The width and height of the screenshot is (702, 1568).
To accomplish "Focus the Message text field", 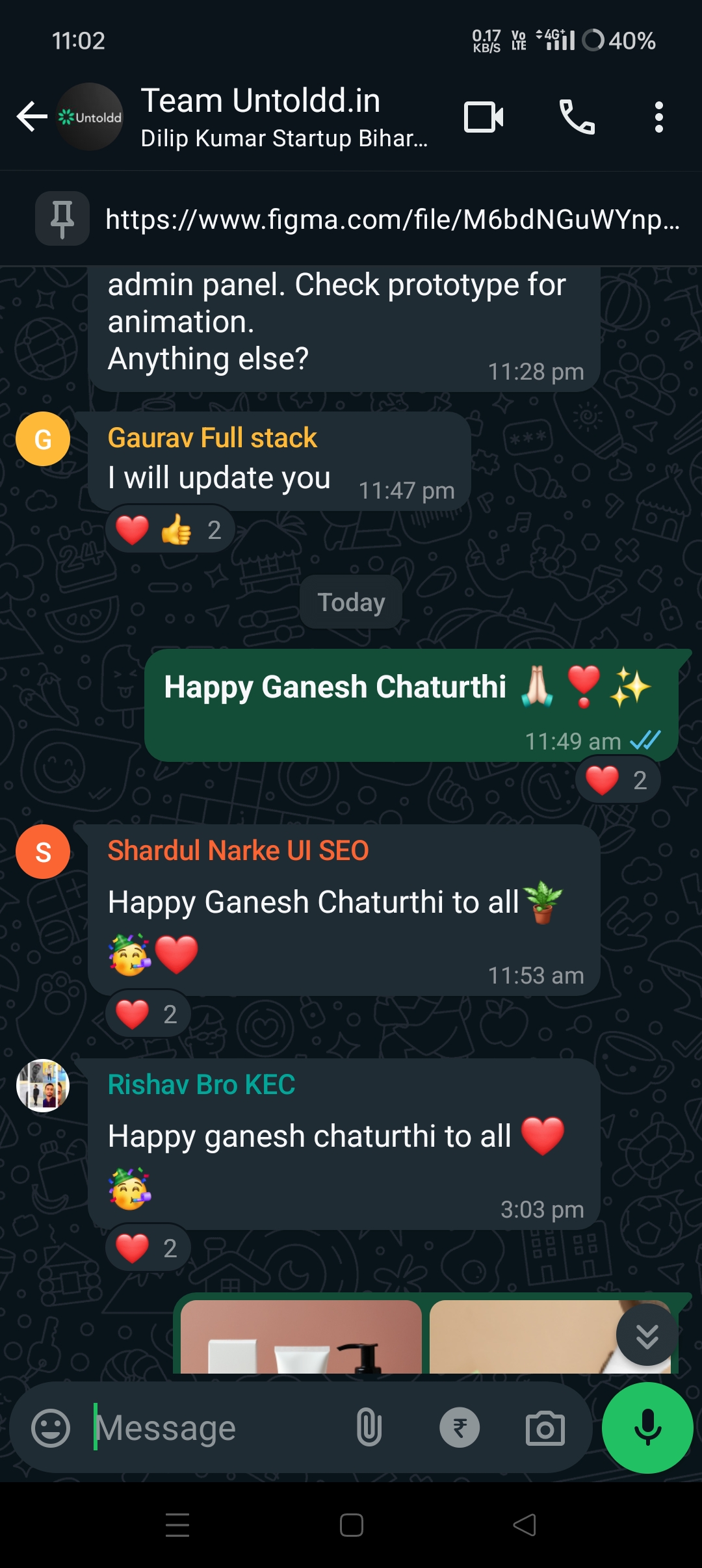I will 214,1428.
